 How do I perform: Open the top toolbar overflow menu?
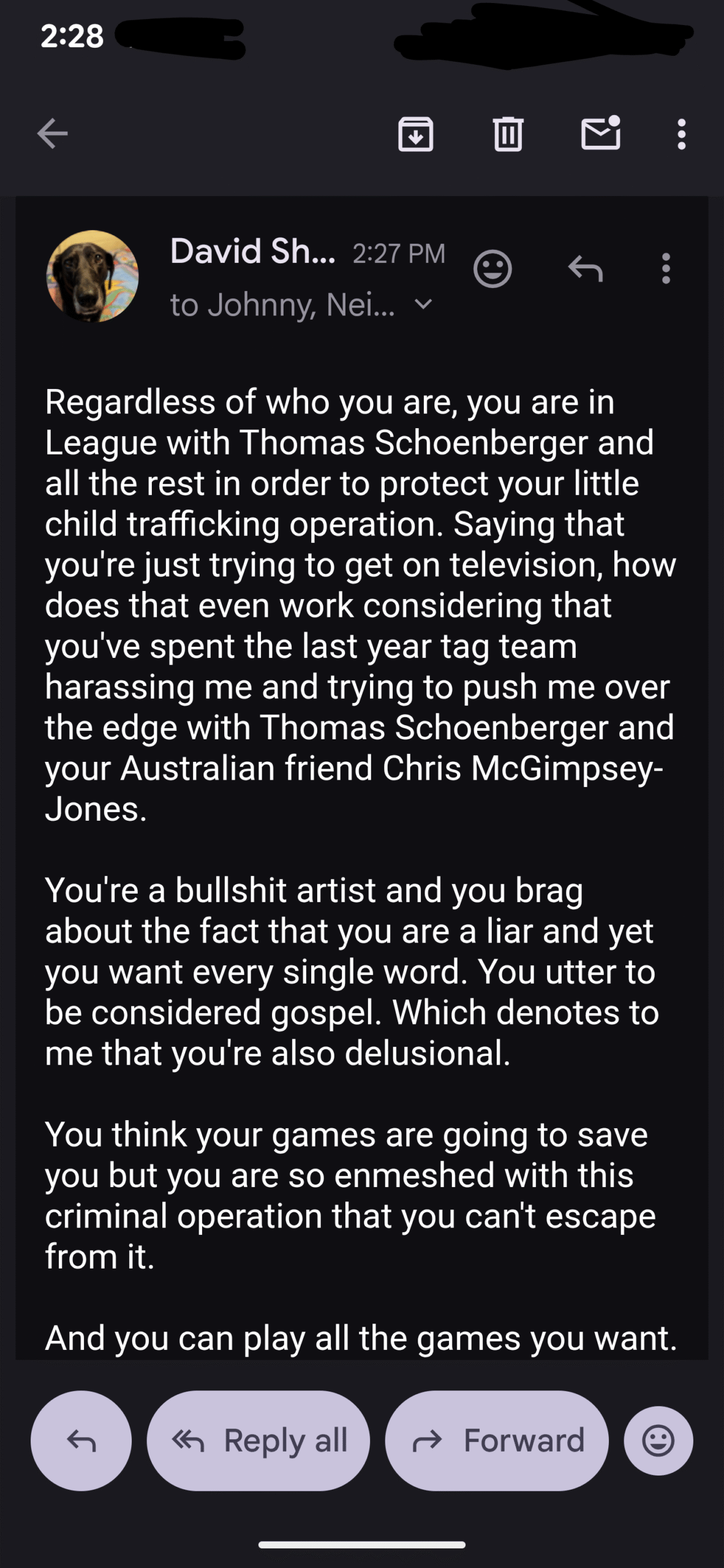(681, 134)
